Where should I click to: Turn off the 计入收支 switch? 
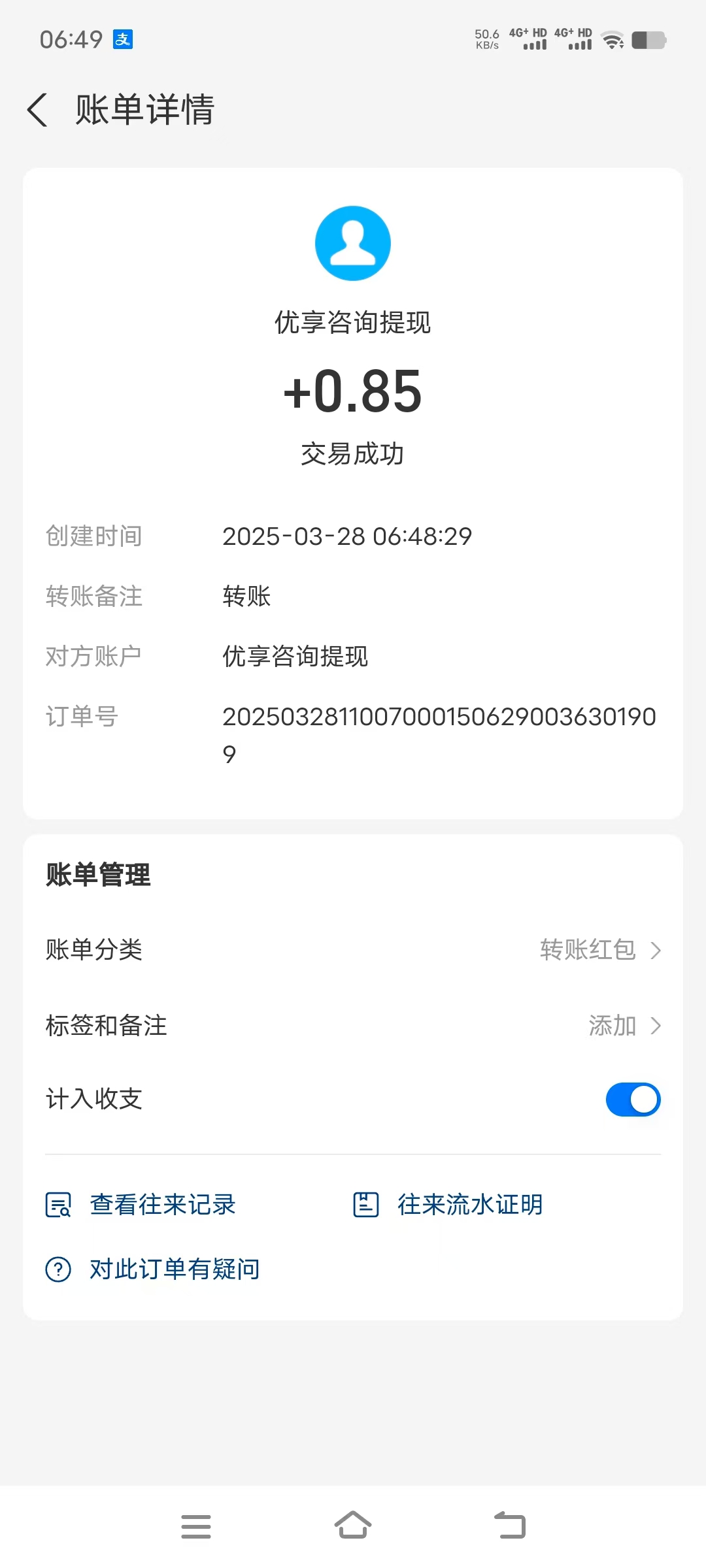click(x=633, y=1100)
